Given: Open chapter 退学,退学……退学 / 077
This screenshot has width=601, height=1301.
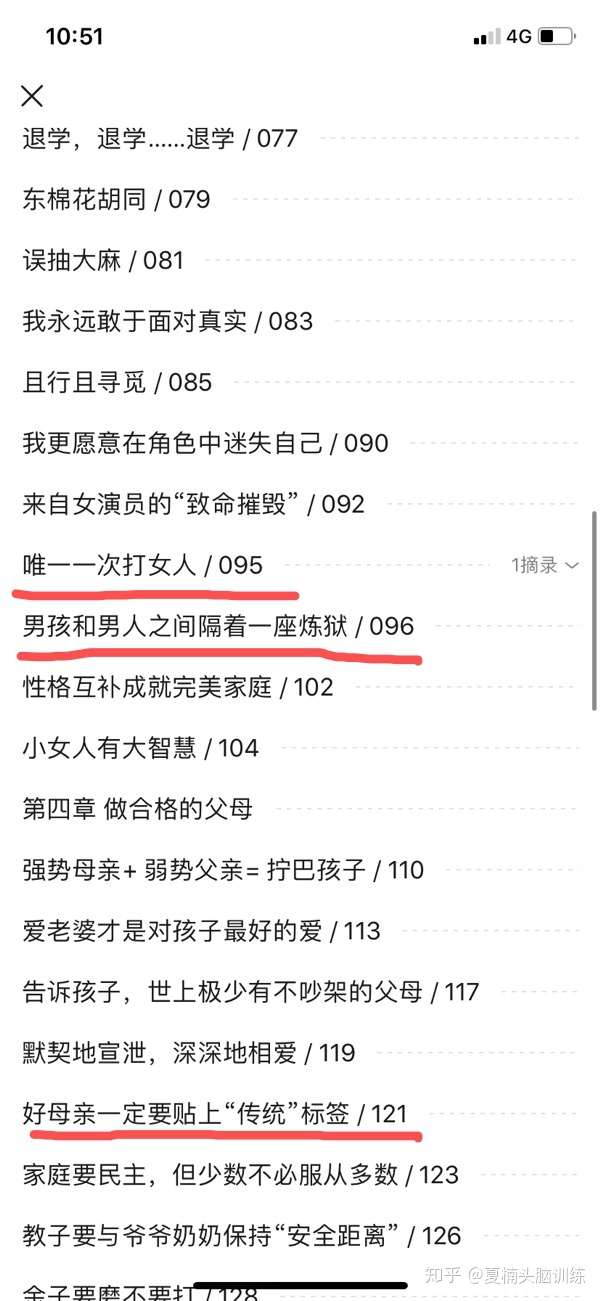Looking at the screenshot, I should coord(160,138).
